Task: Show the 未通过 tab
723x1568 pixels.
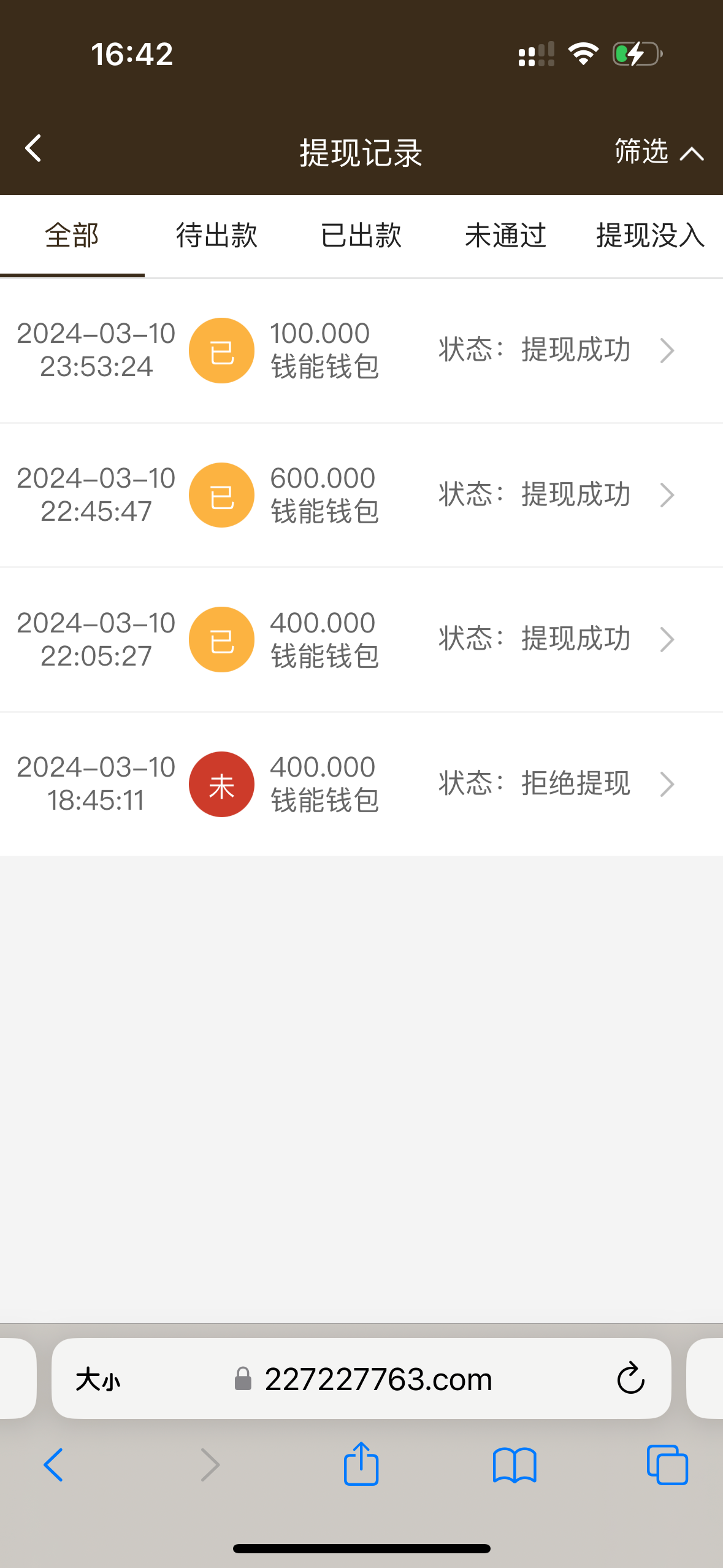Action: point(505,236)
